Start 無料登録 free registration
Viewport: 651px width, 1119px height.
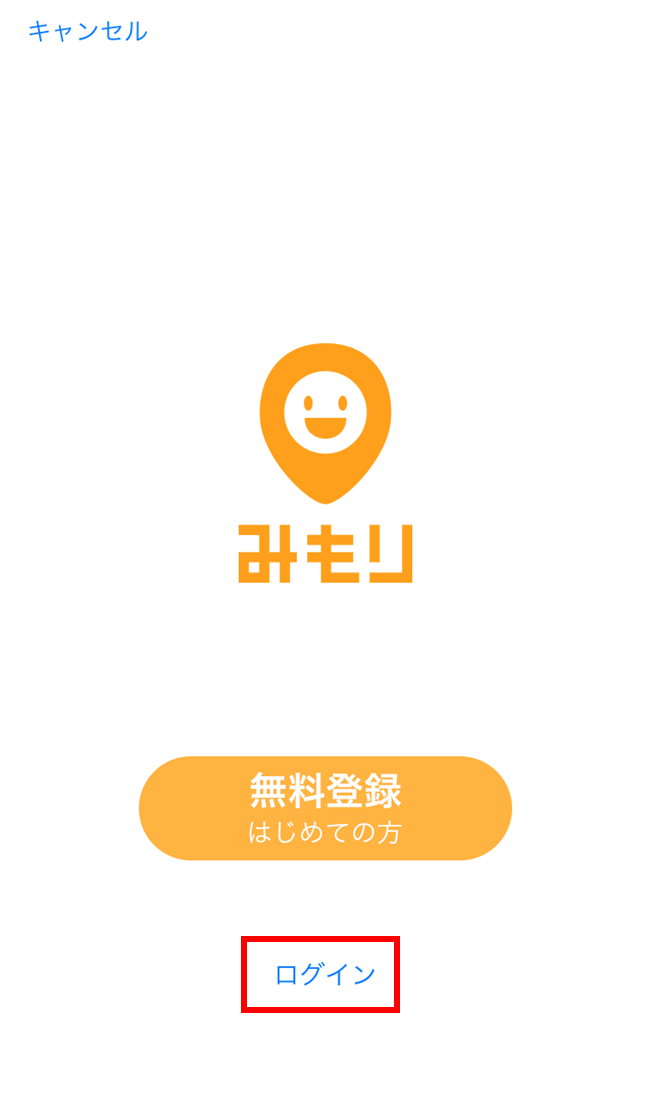(x=326, y=808)
